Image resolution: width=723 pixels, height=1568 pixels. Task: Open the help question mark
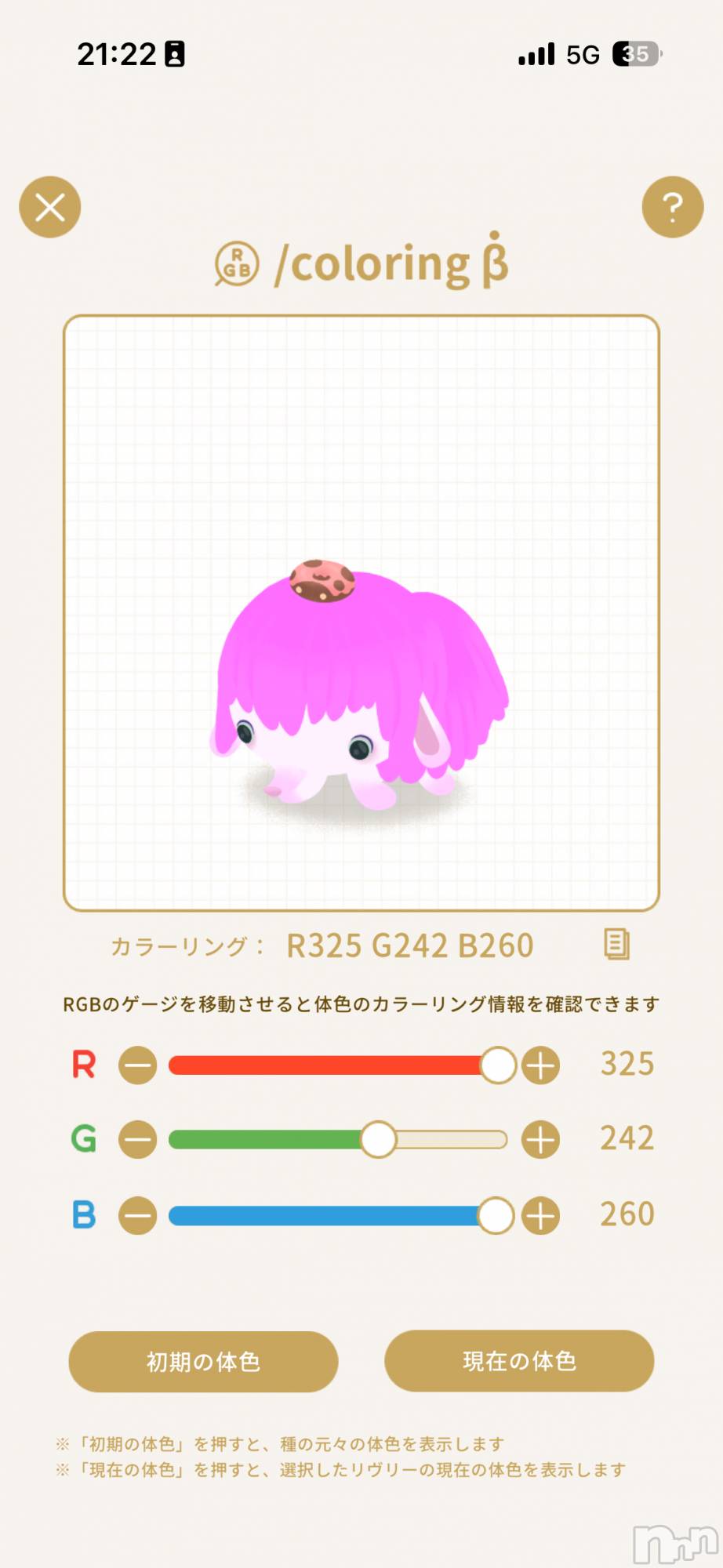(x=672, y=207)
